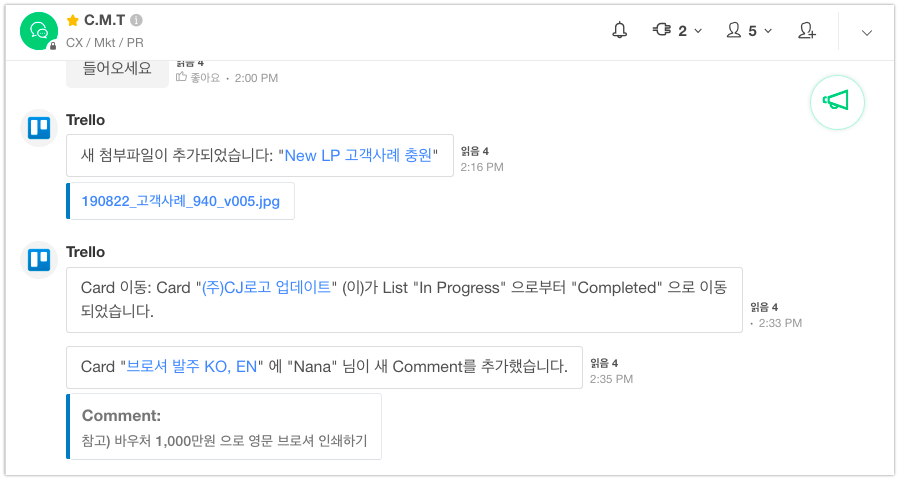This screenshot has width=899, height=480.
Task: View C.M.T room info icon
Action: click(136, 20)
